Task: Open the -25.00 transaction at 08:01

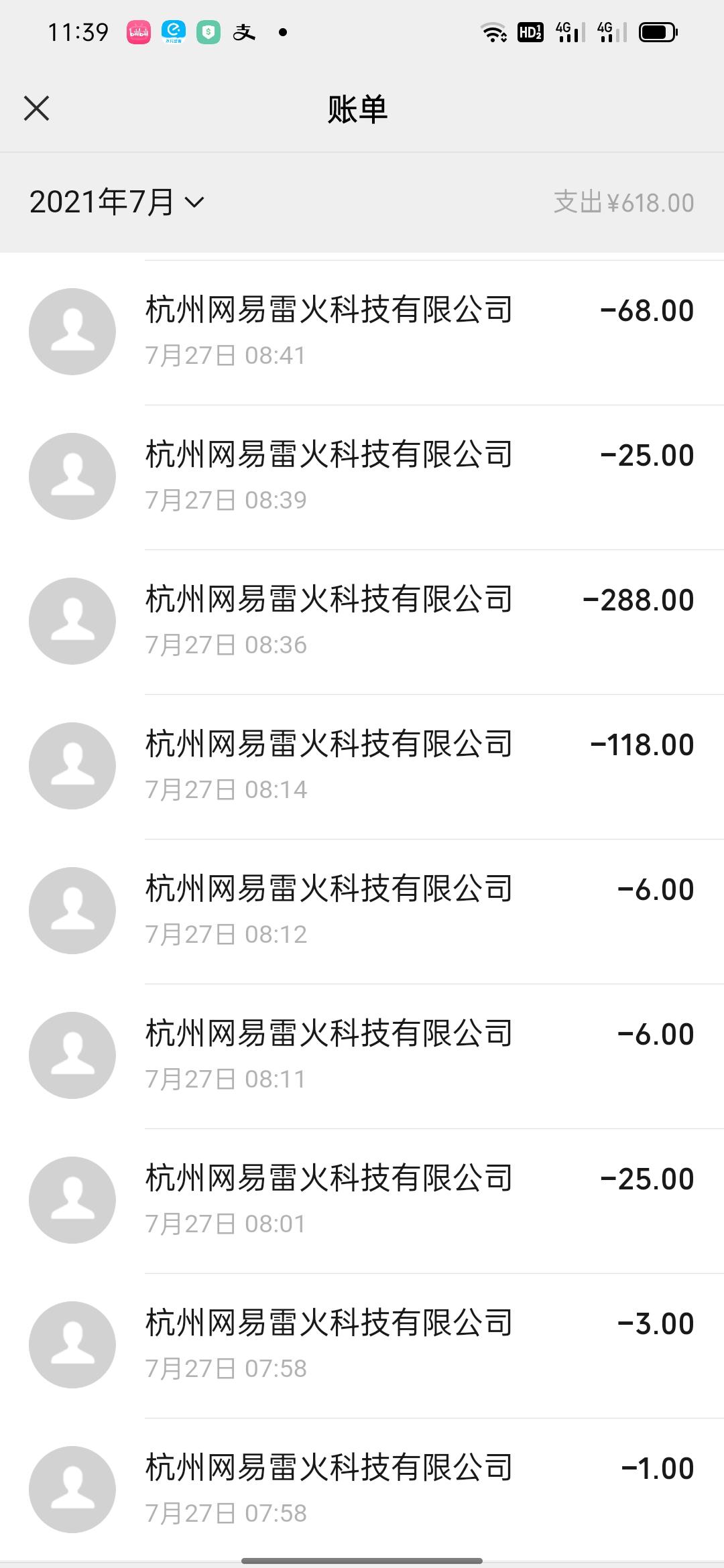Action: coord(362,1200)
